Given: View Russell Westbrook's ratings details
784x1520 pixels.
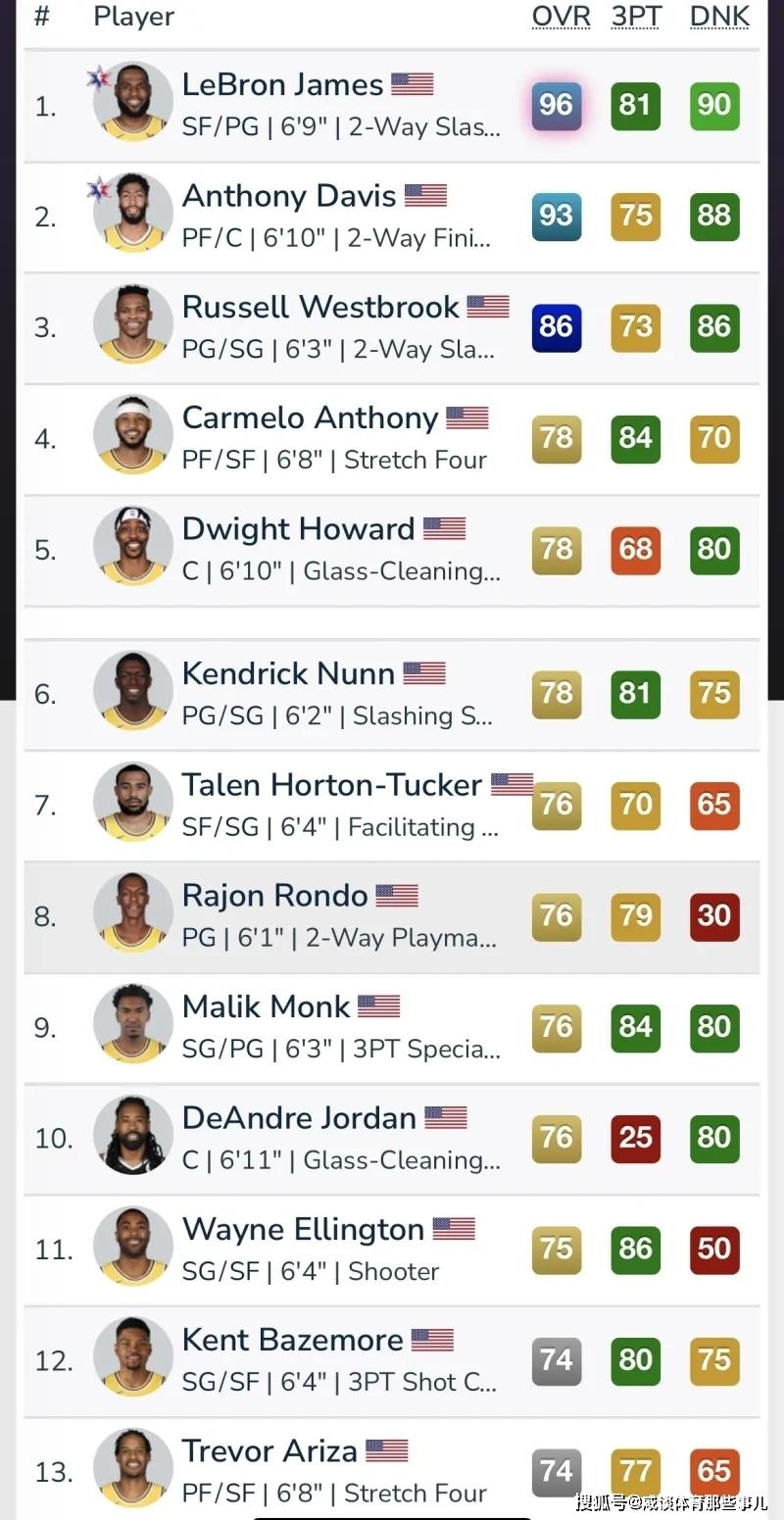Looking at the screenshot, I should (320, 307).
